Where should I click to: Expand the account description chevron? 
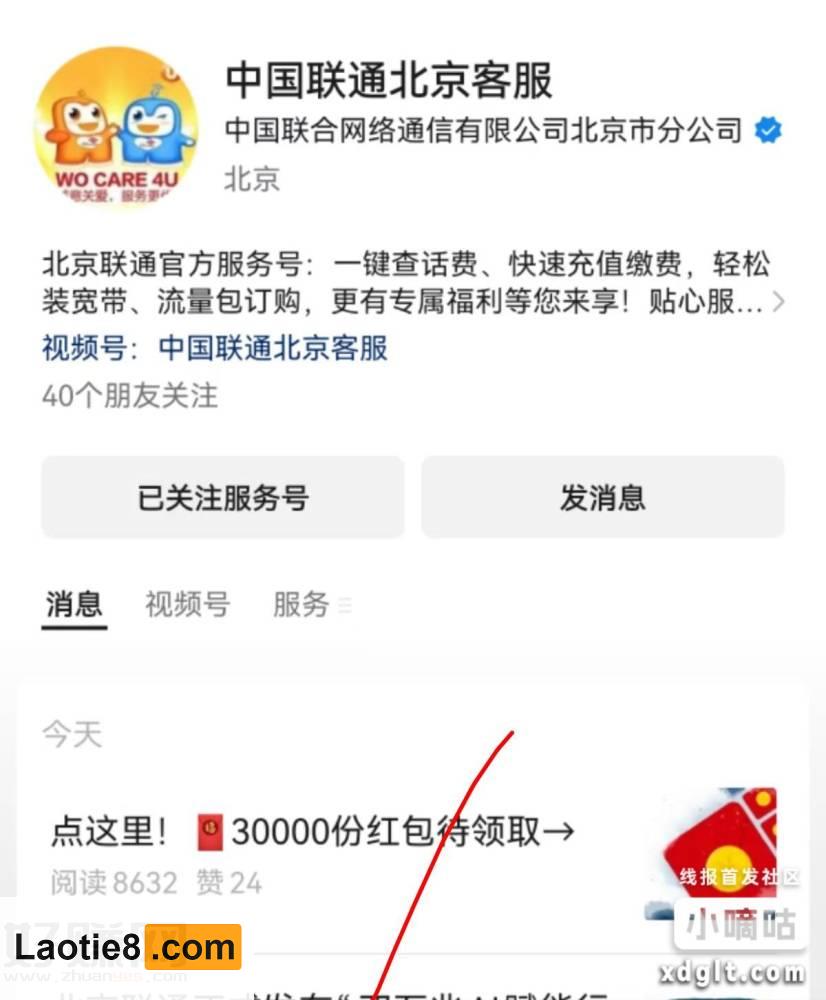pyautogui.click(x=778, y=301)
